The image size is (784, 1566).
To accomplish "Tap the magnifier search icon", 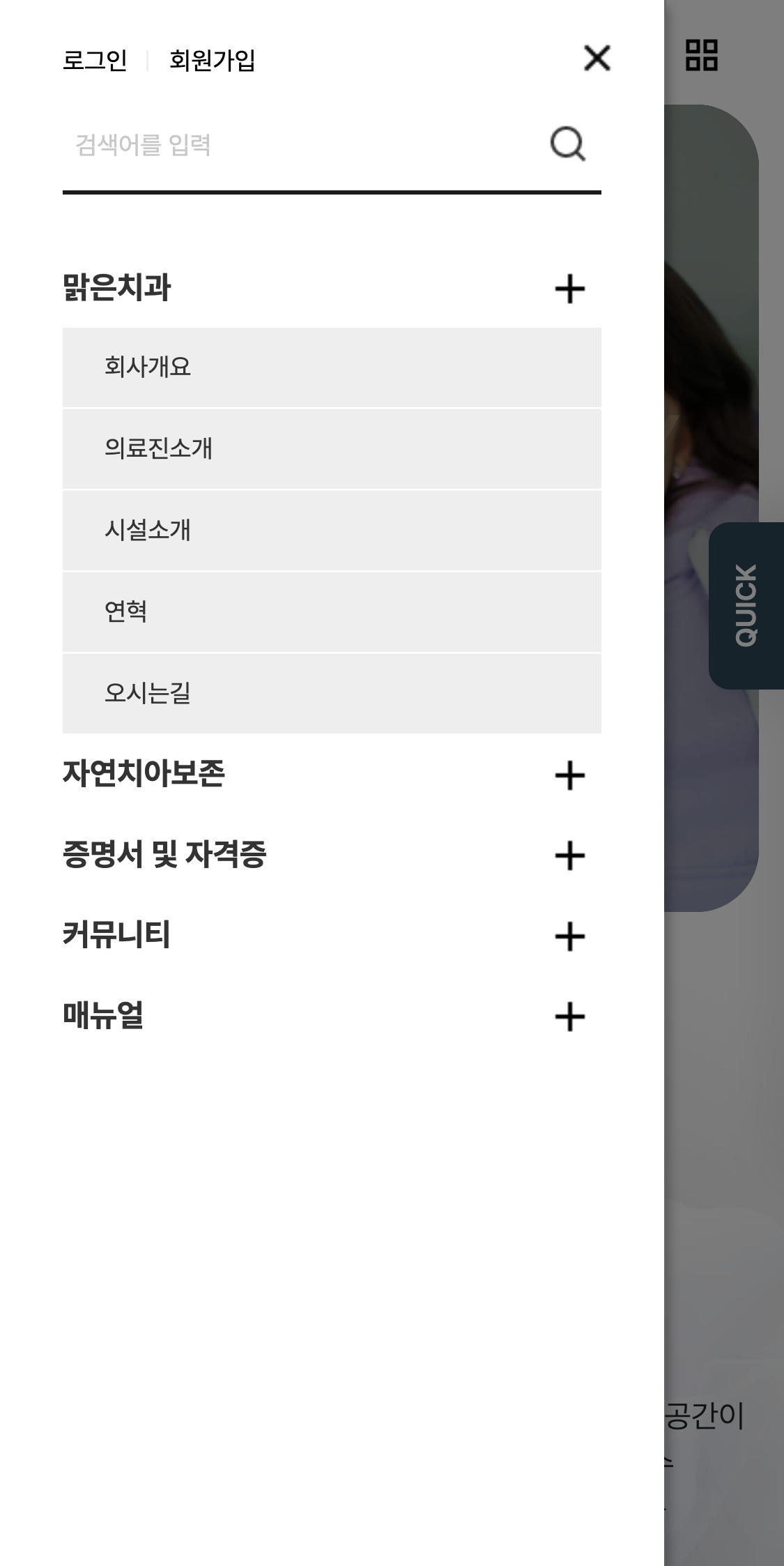I will 567,144.
